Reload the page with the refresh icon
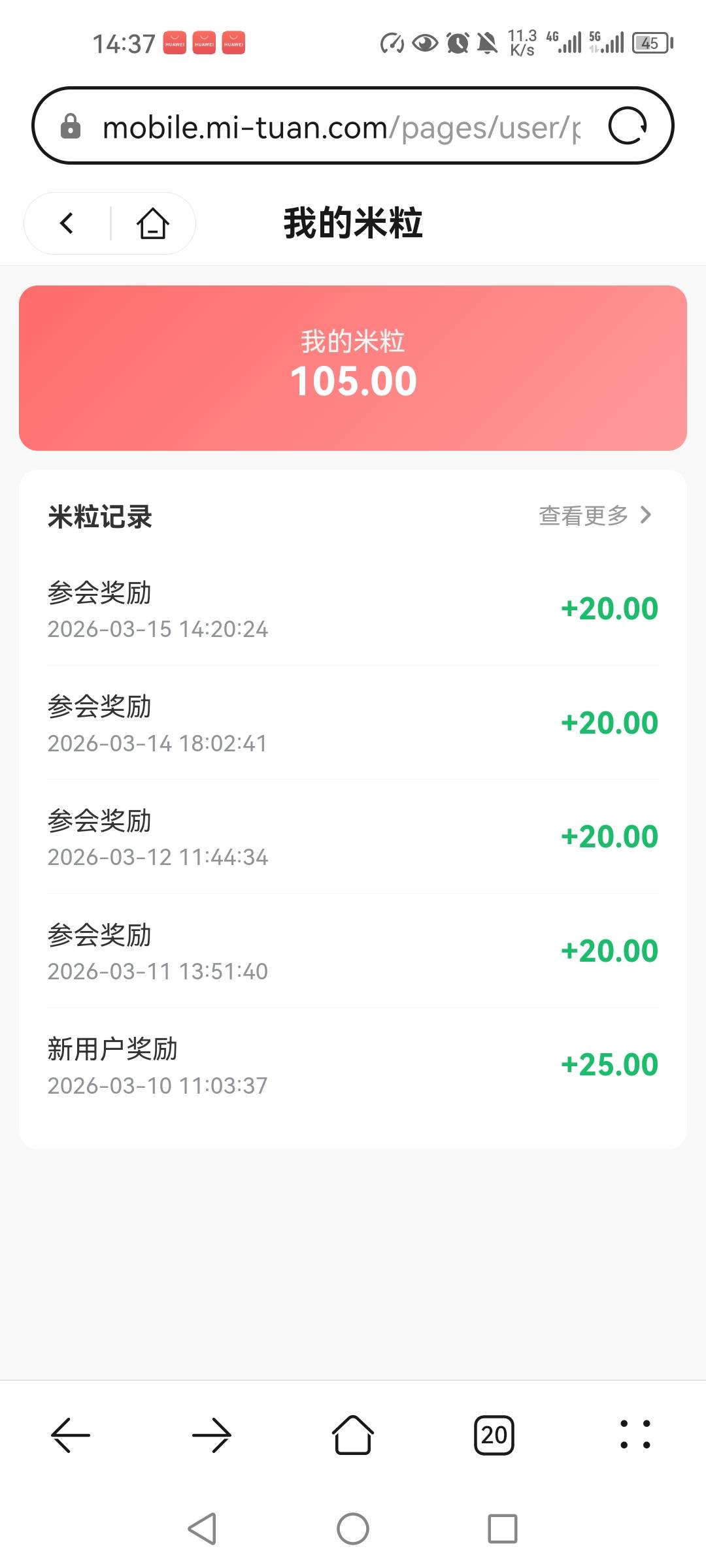 [x=628, y=125]
